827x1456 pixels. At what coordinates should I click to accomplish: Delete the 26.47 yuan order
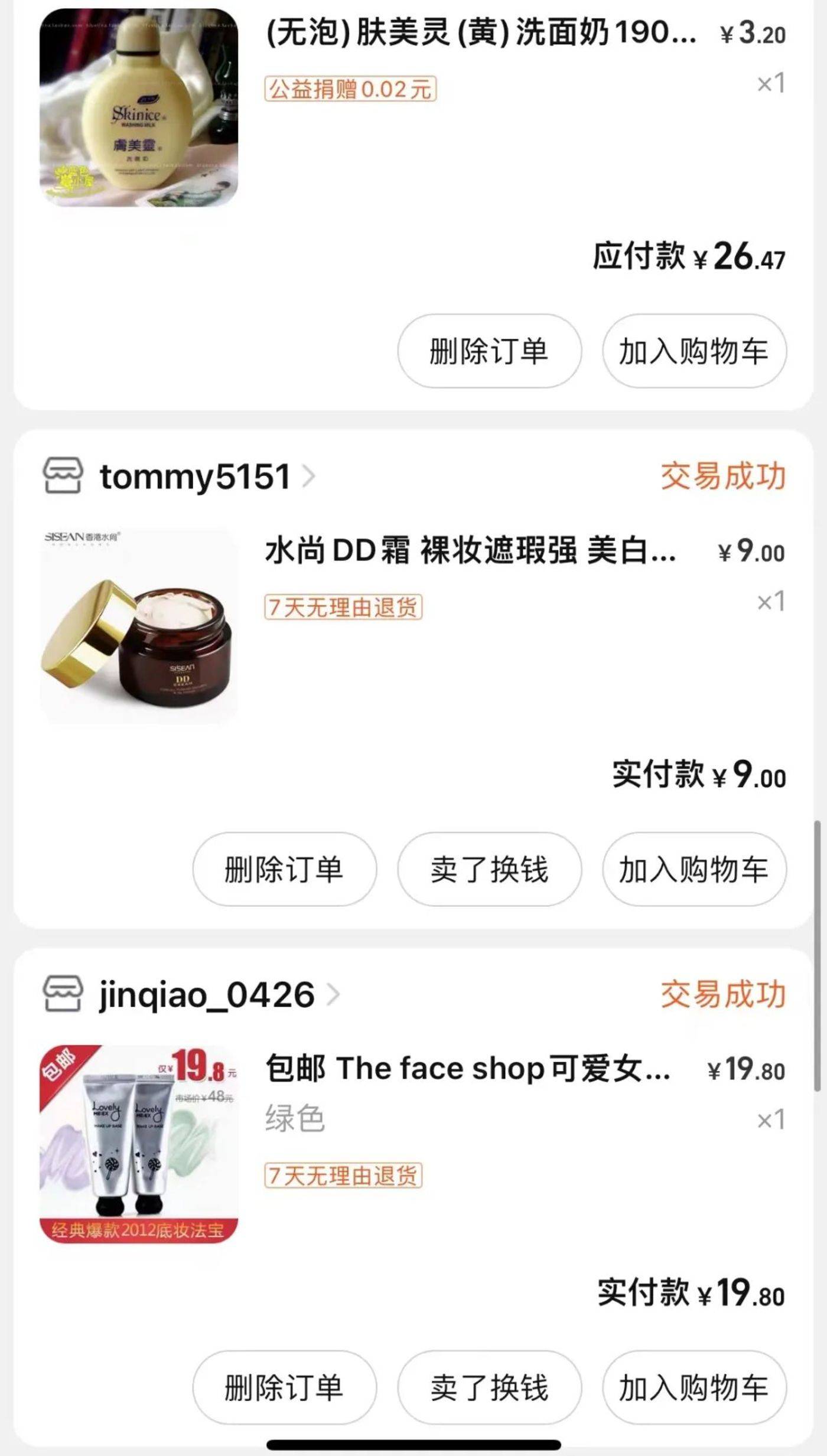(x=489, y=351)
